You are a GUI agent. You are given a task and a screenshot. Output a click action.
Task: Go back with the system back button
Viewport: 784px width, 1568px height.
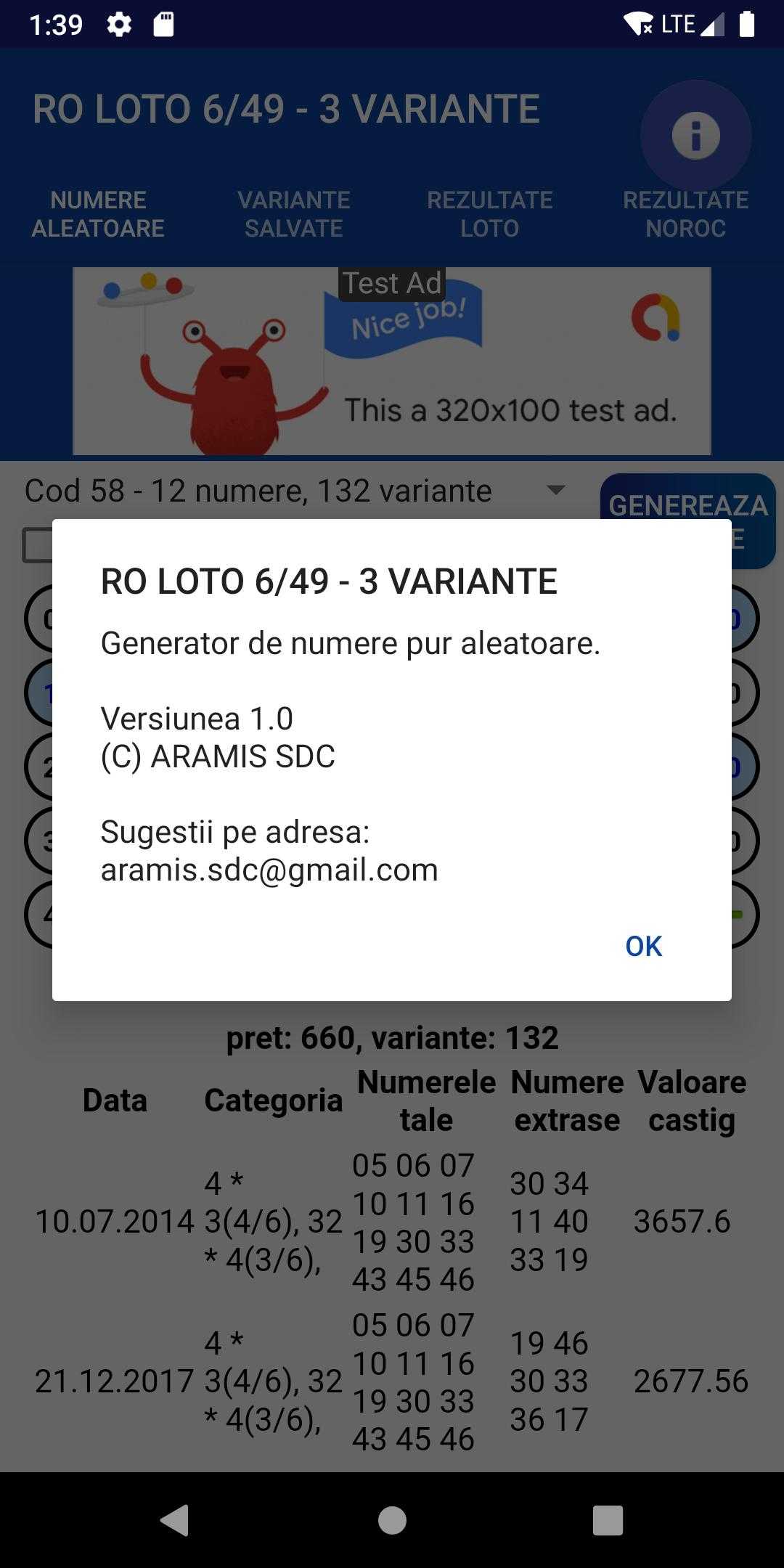pos(175,1520)
